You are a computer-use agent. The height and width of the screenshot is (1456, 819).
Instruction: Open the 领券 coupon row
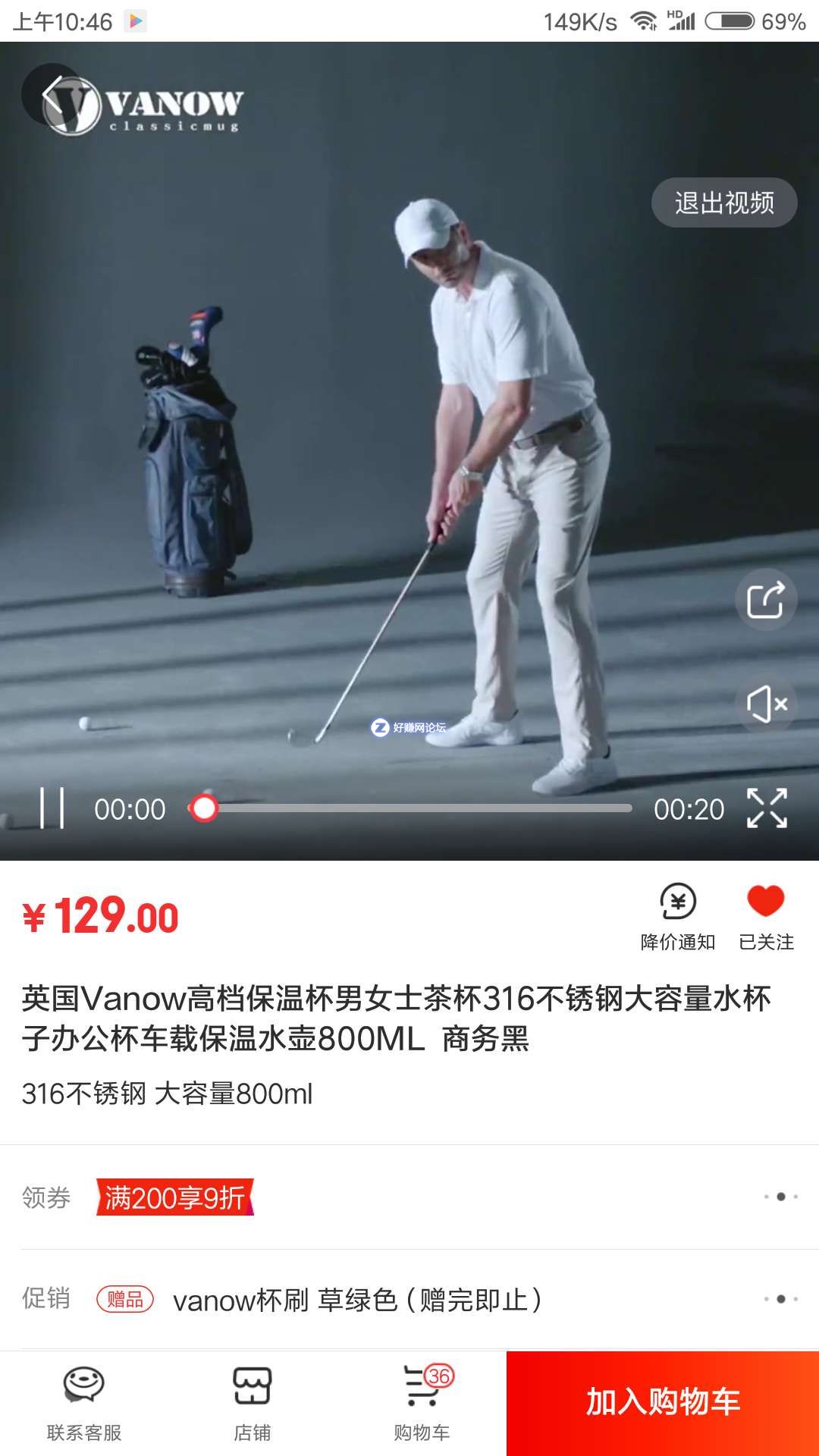click(409, 1197)
